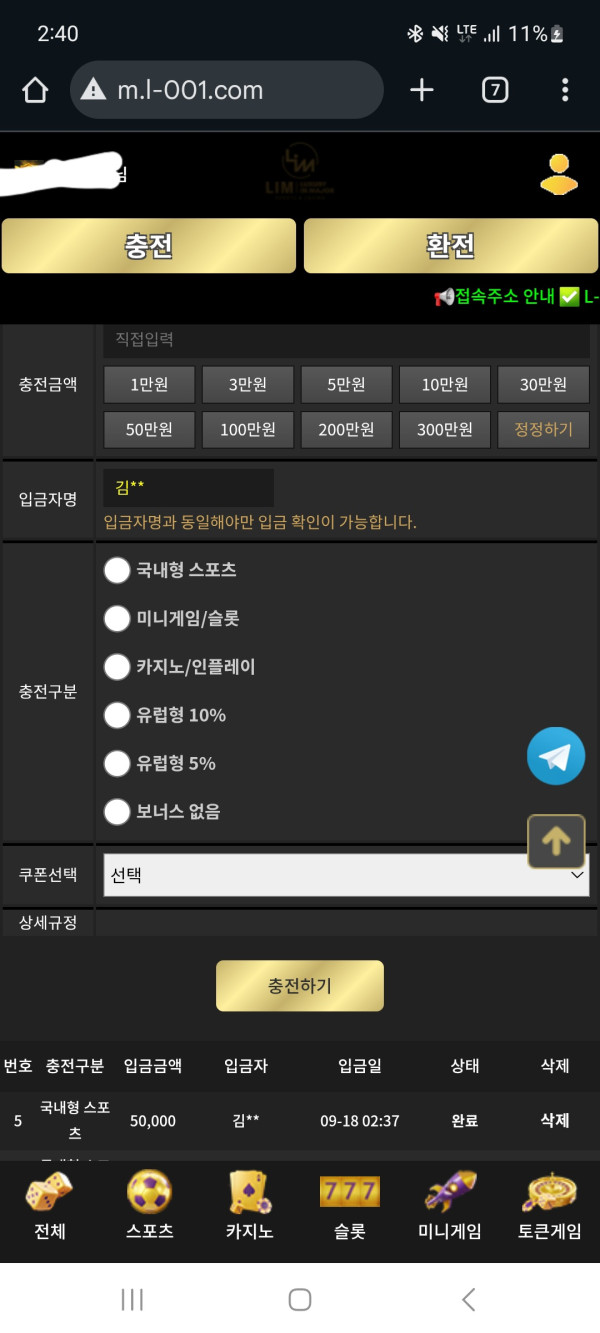This screenshot has height=1333, width=600.
Task: Submit with the 충전하기 button
Action: (300, 986)
